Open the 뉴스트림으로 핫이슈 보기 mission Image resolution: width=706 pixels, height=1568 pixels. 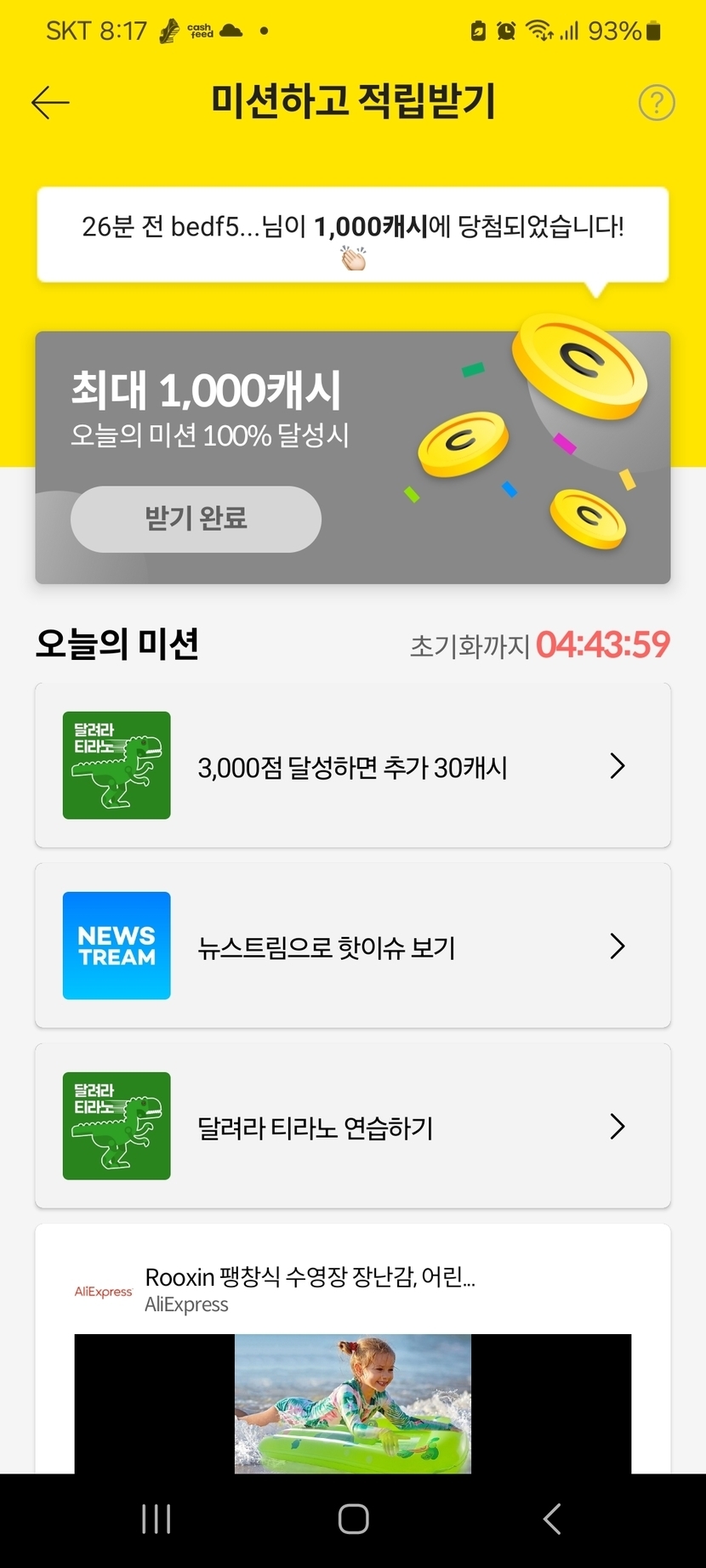352,946
